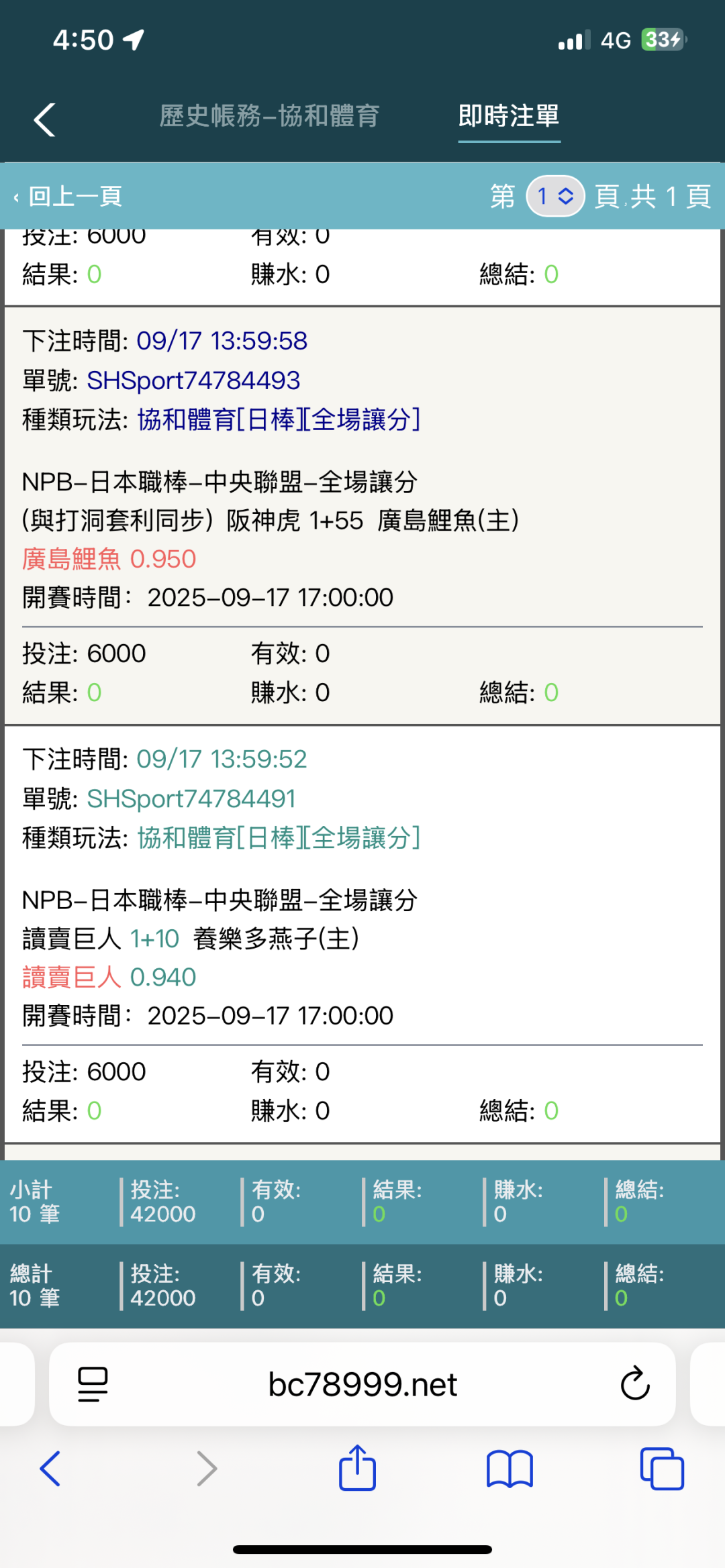Tap the bc78999.net address bar
This screenshot has width=725, height=1568.
[362, 1384]
